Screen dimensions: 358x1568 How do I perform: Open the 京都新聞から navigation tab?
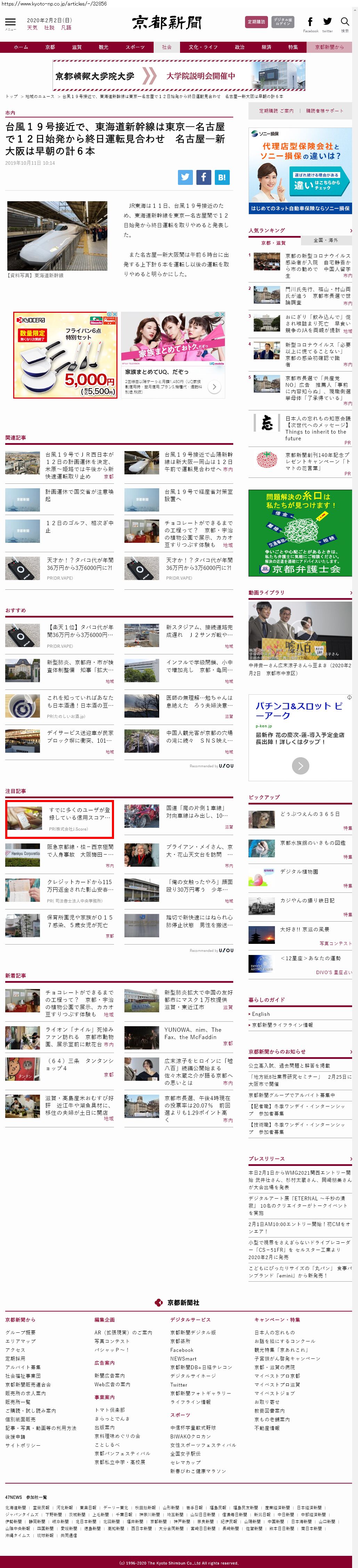coord(329,47)
